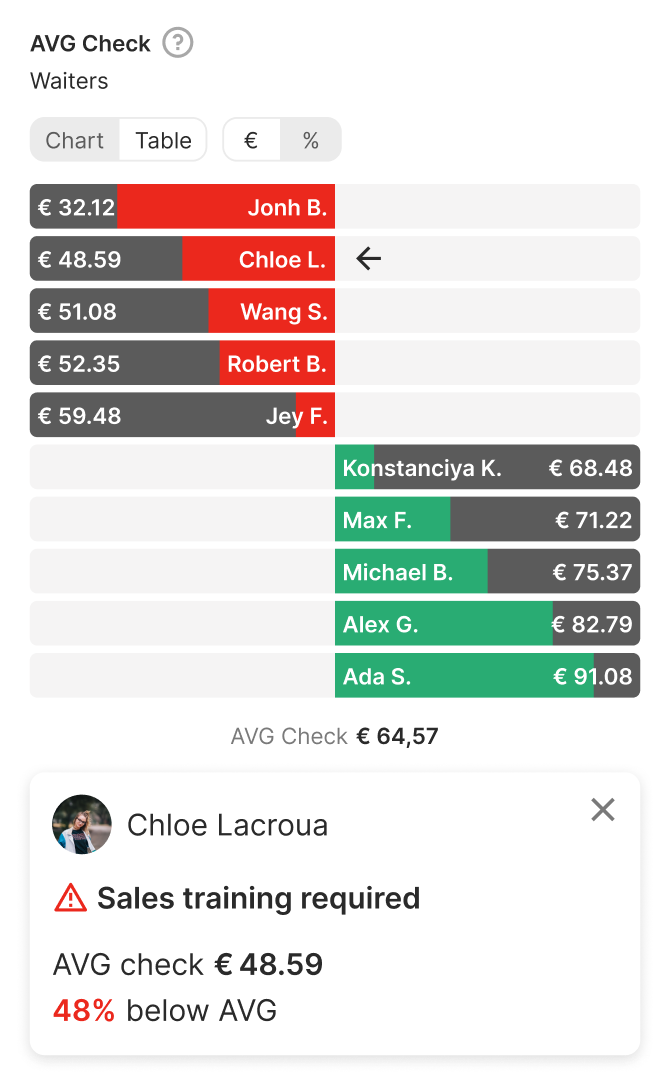Select Jonh B.'s bar
The width and height of the screenshot is (670, 1074).
tap(183, 208)
